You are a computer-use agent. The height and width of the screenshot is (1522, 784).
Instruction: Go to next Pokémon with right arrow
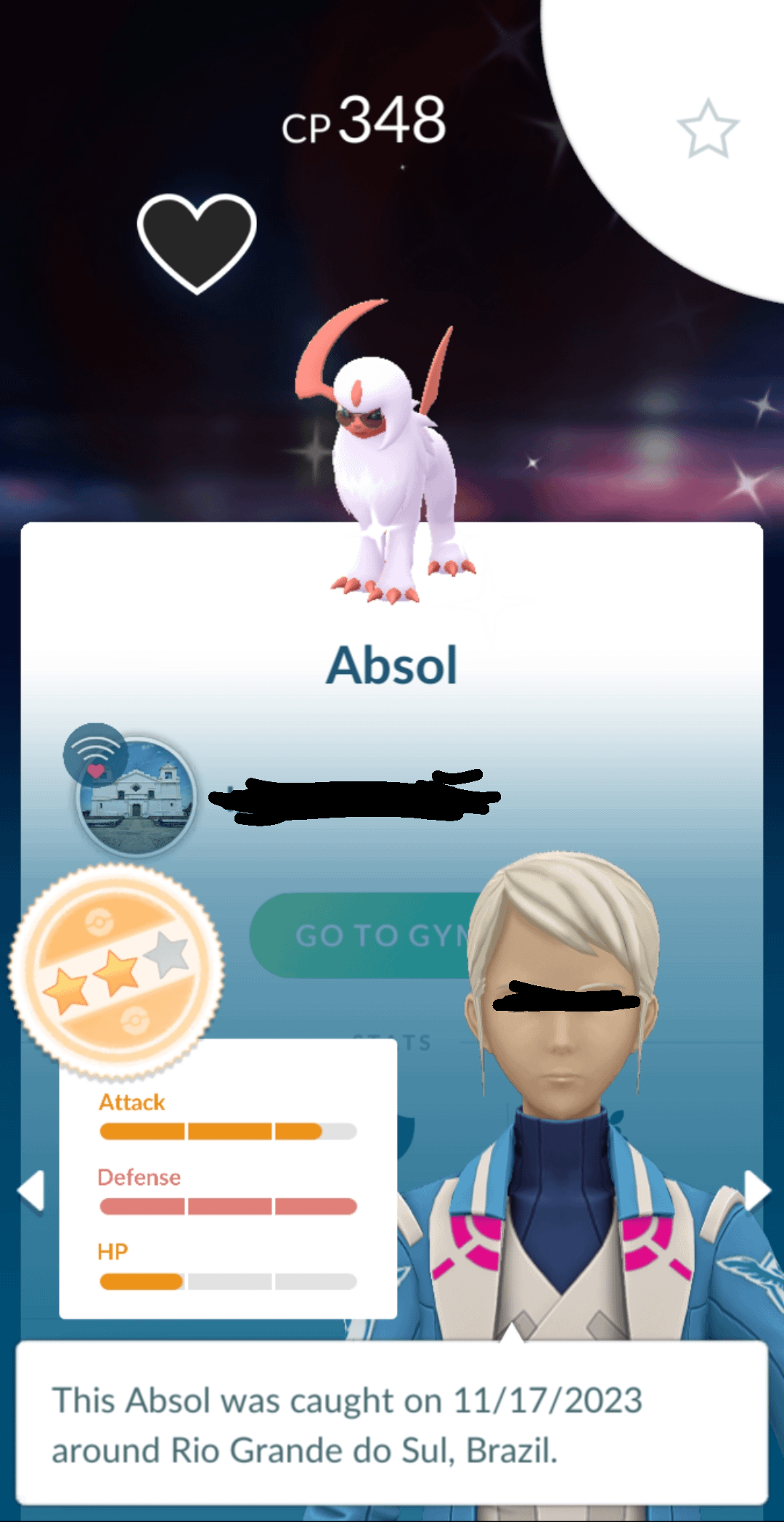[x=756, y=1191]
